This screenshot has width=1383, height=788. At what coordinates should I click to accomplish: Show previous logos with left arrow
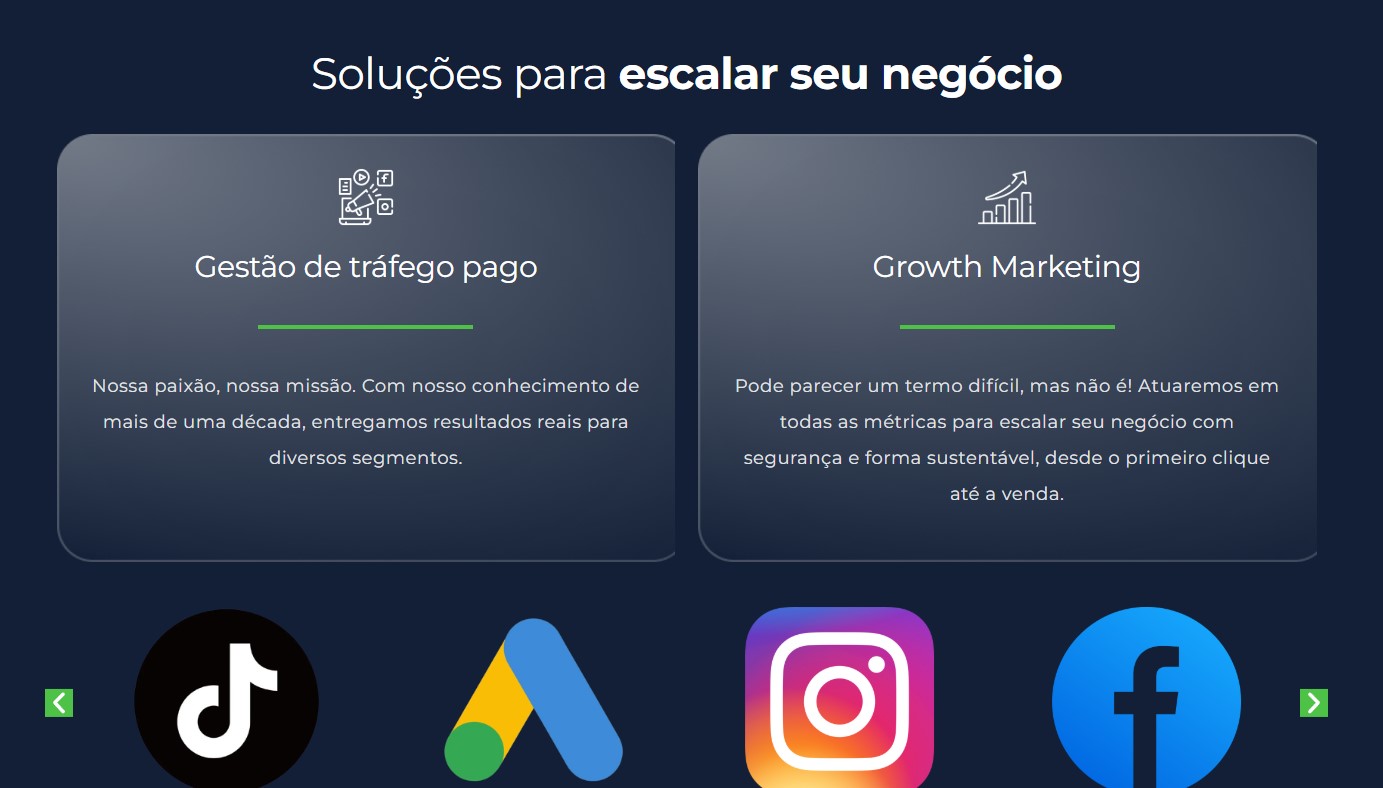click(59, 703)
